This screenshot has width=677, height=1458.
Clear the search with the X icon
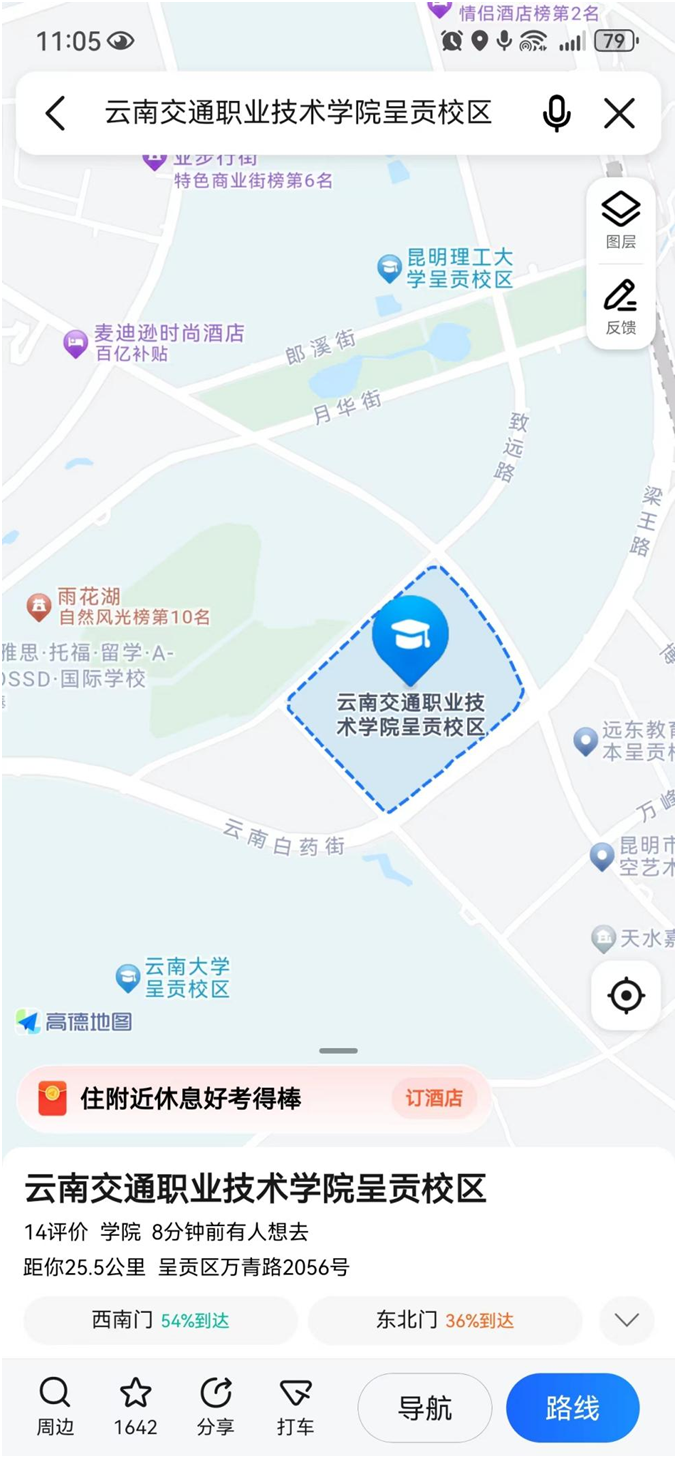tap(619, 114)
